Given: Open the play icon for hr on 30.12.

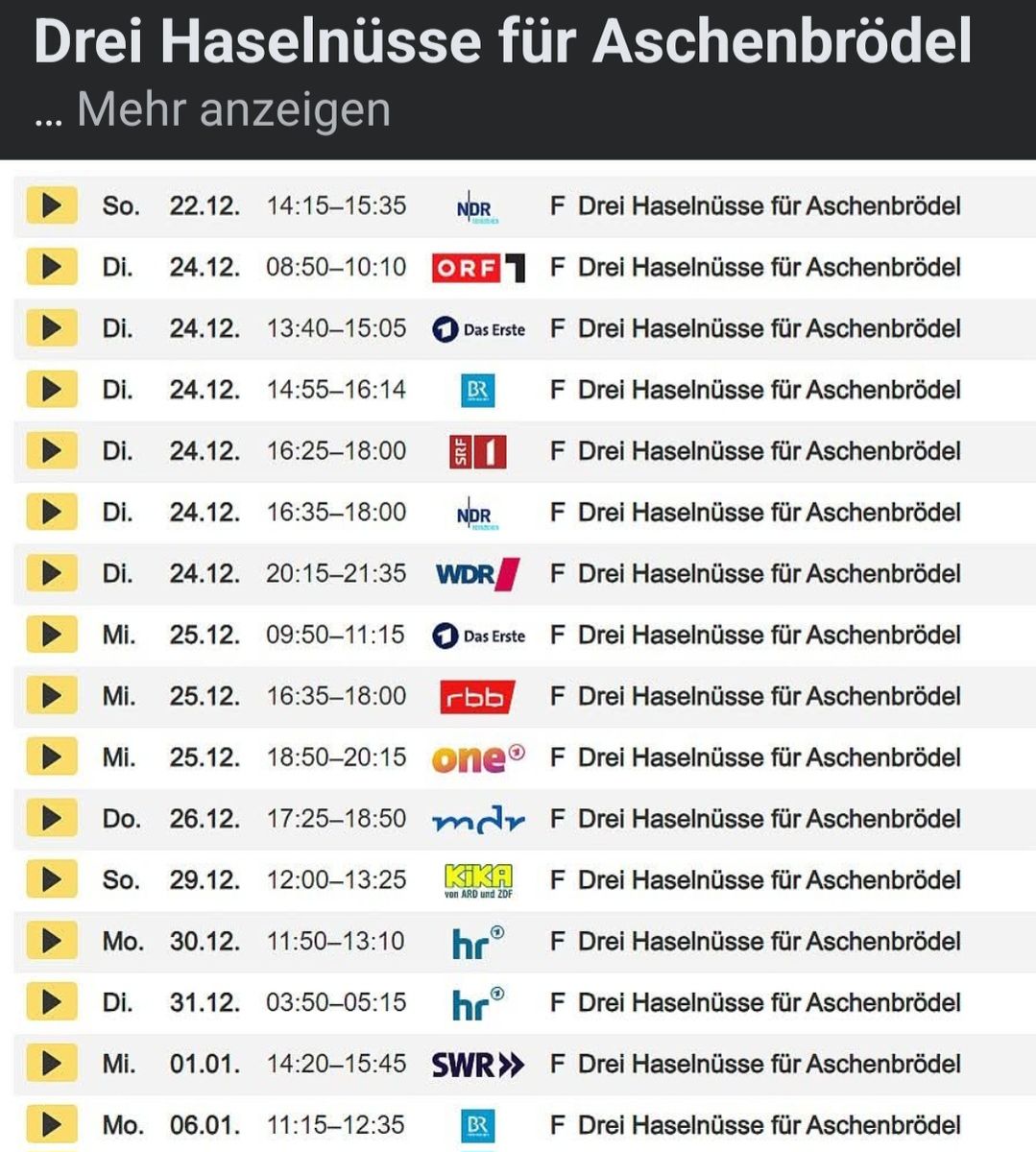Looking at the screenshot, I should point(51,941).
